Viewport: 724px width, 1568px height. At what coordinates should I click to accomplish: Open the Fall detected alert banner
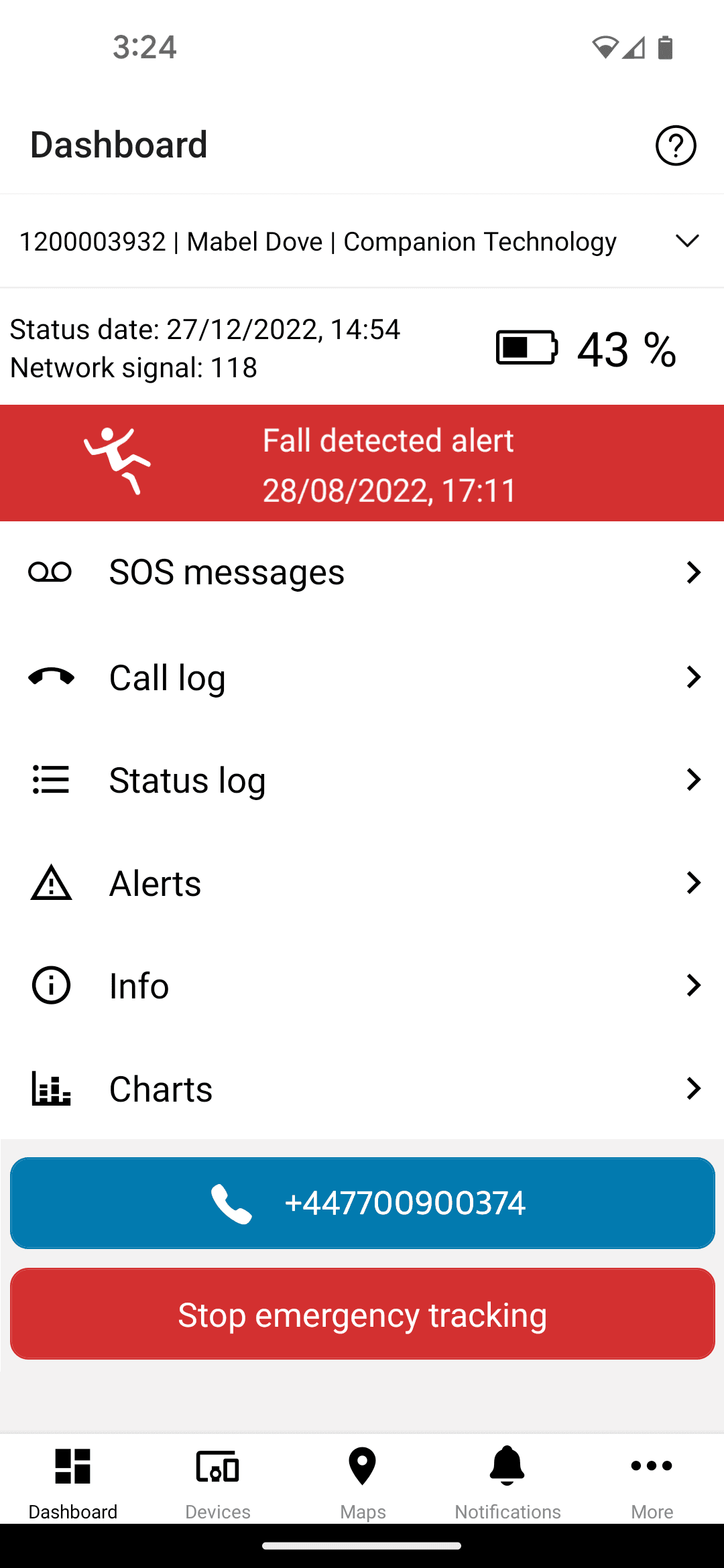362,464
